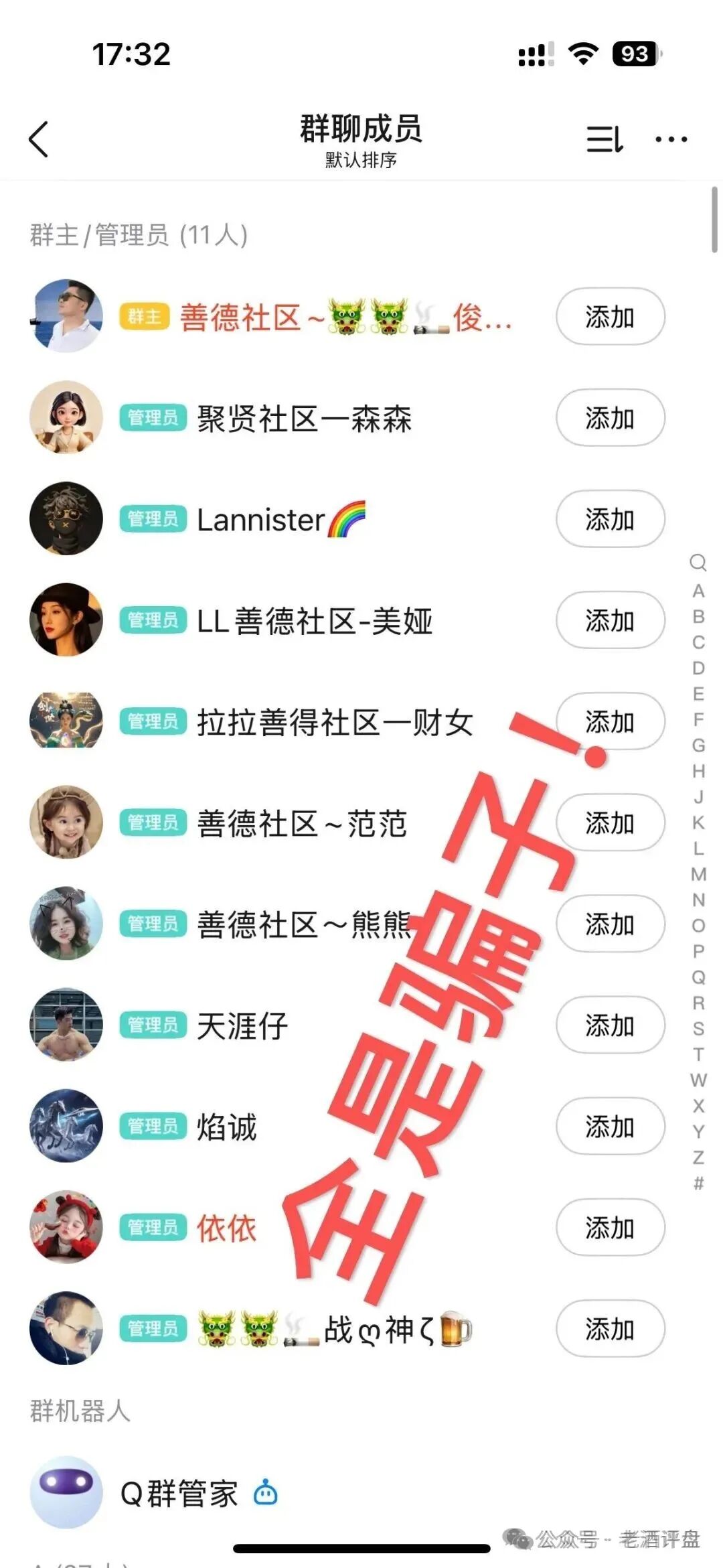Add 战神 as a friend
The image size is (723, 1568).
610,1328
